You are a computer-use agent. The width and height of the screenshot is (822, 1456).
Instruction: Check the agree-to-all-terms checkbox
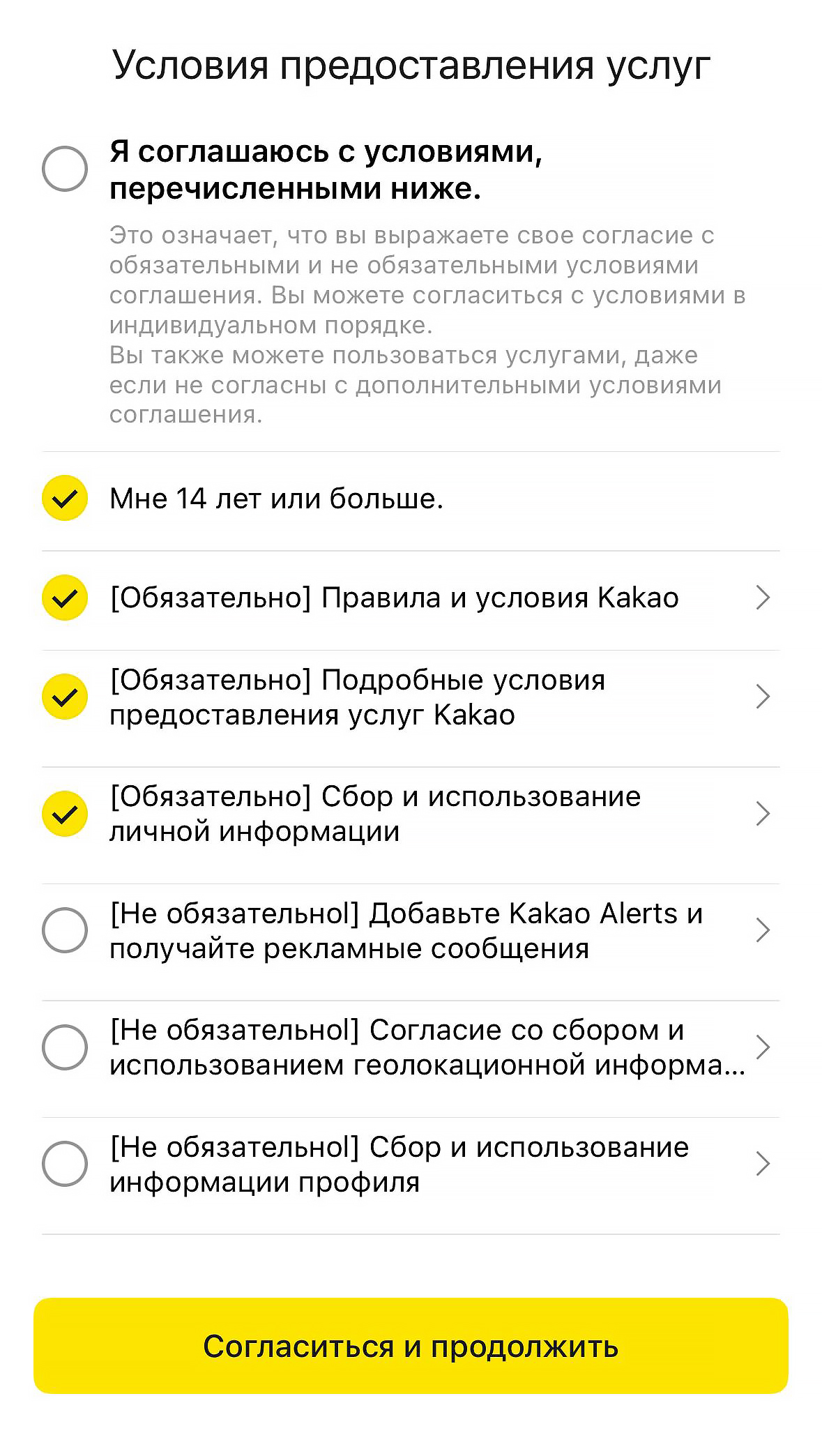tap(65, 169)
